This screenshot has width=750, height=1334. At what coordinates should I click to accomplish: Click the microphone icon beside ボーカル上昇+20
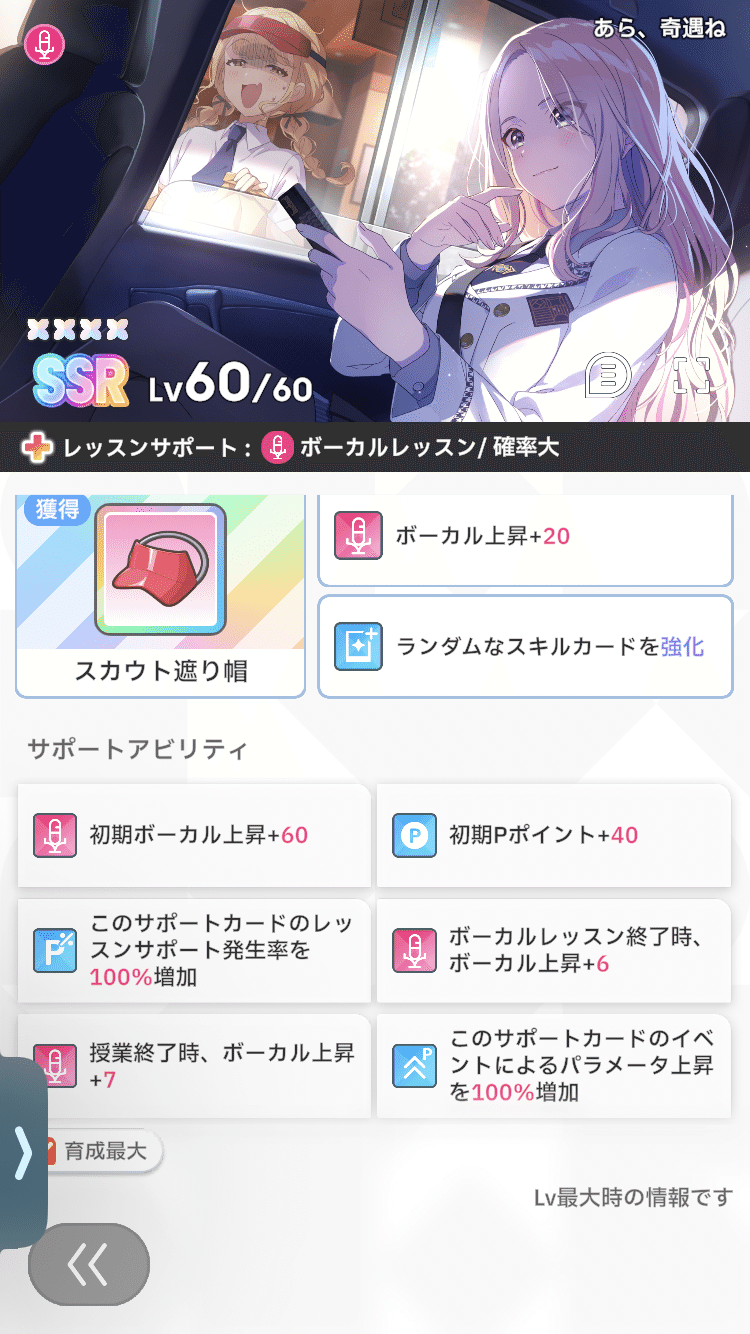click(x=358, y=539)
